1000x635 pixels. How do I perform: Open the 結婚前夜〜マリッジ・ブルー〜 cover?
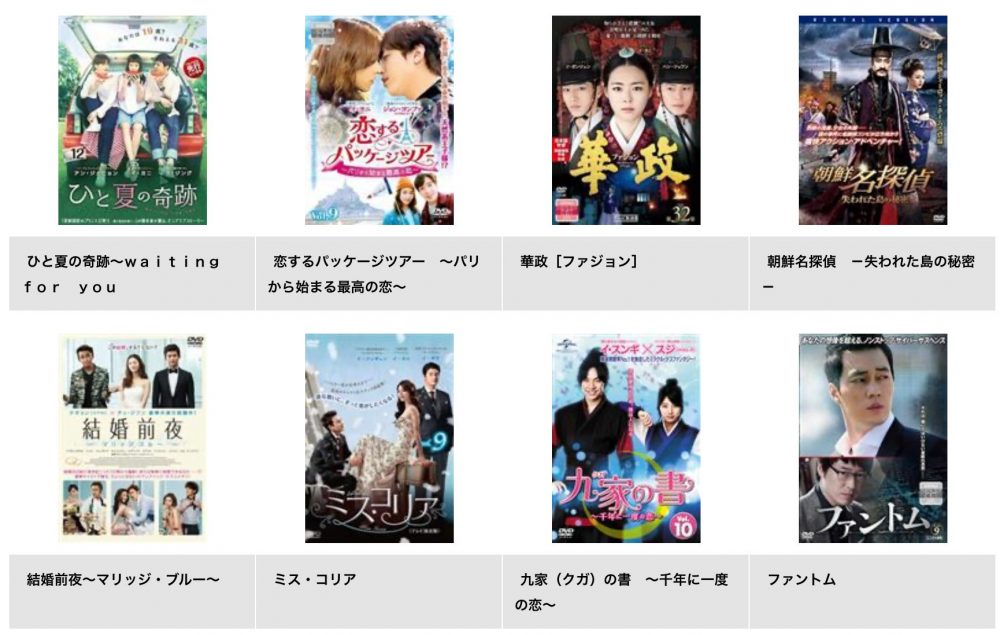pos(132,438)
